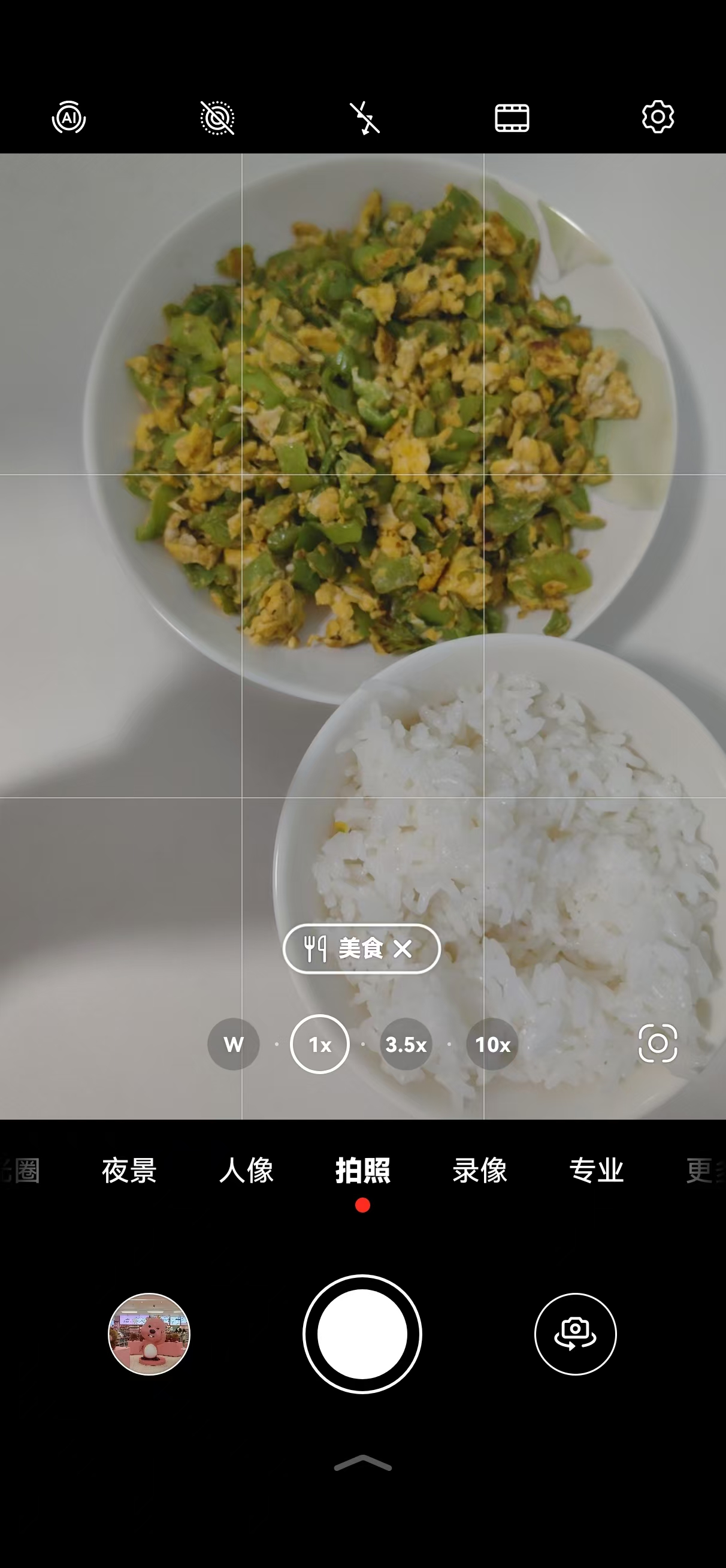Toggle the moving picture (live photo) icon

pyautogui.click(x=217, y=117)
